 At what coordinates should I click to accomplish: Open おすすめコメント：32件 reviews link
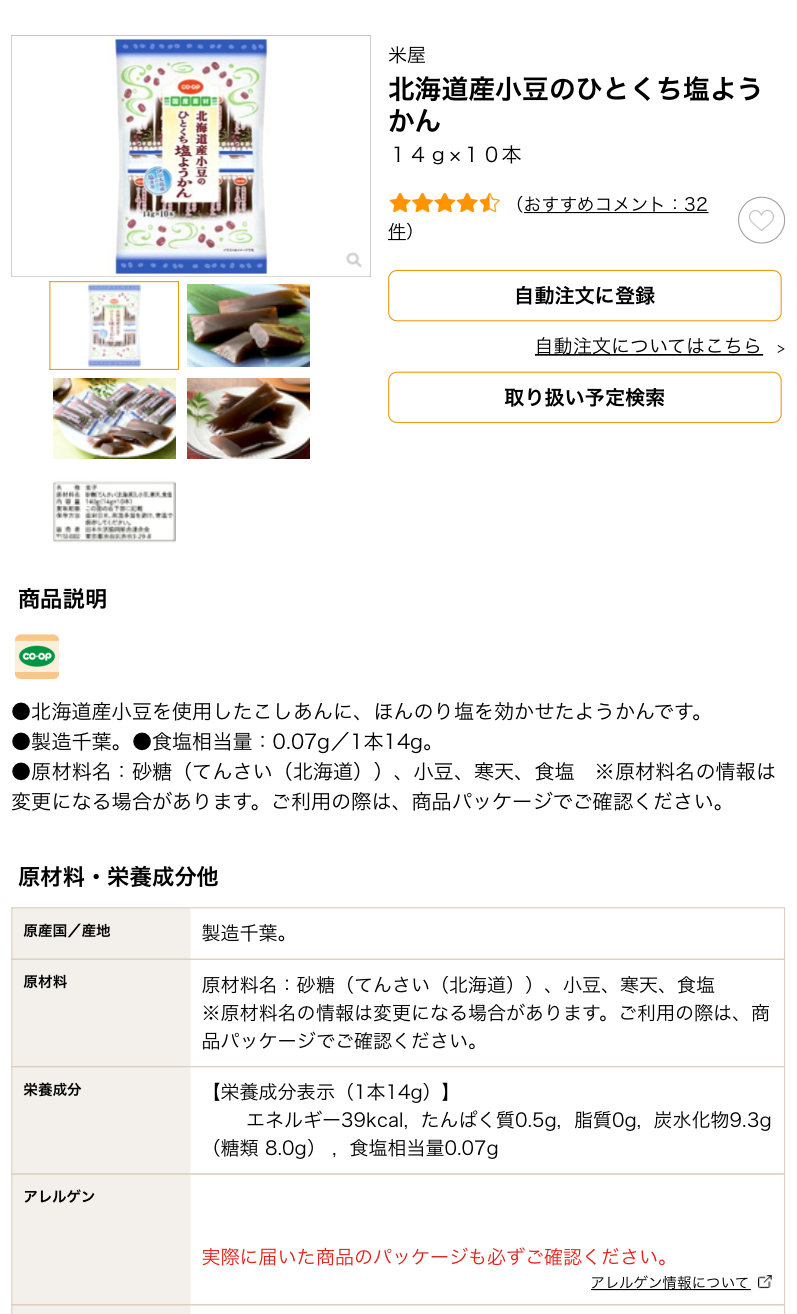pyautogui.click(x=615, y=205)
